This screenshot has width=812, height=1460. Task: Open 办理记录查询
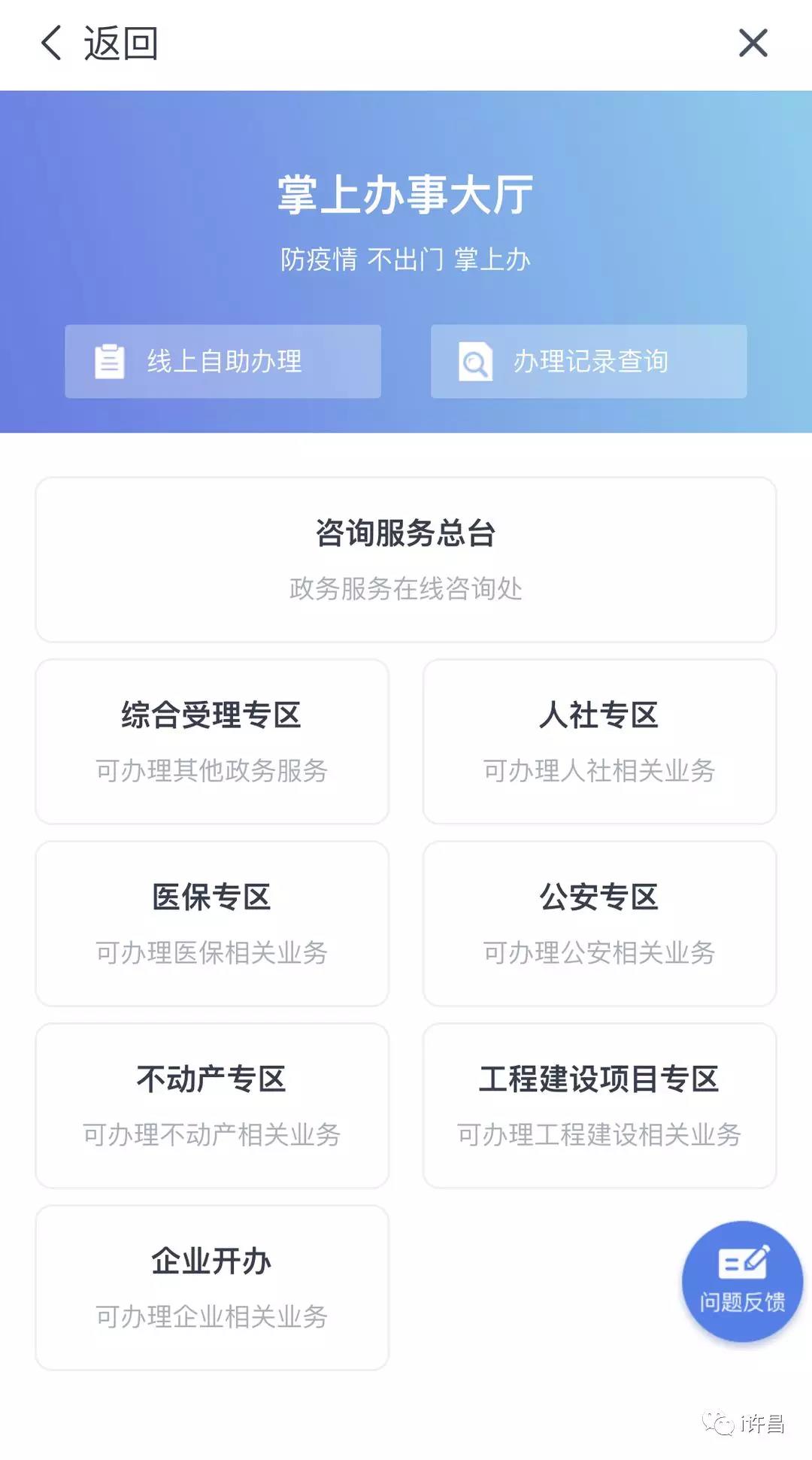[589, 361]
